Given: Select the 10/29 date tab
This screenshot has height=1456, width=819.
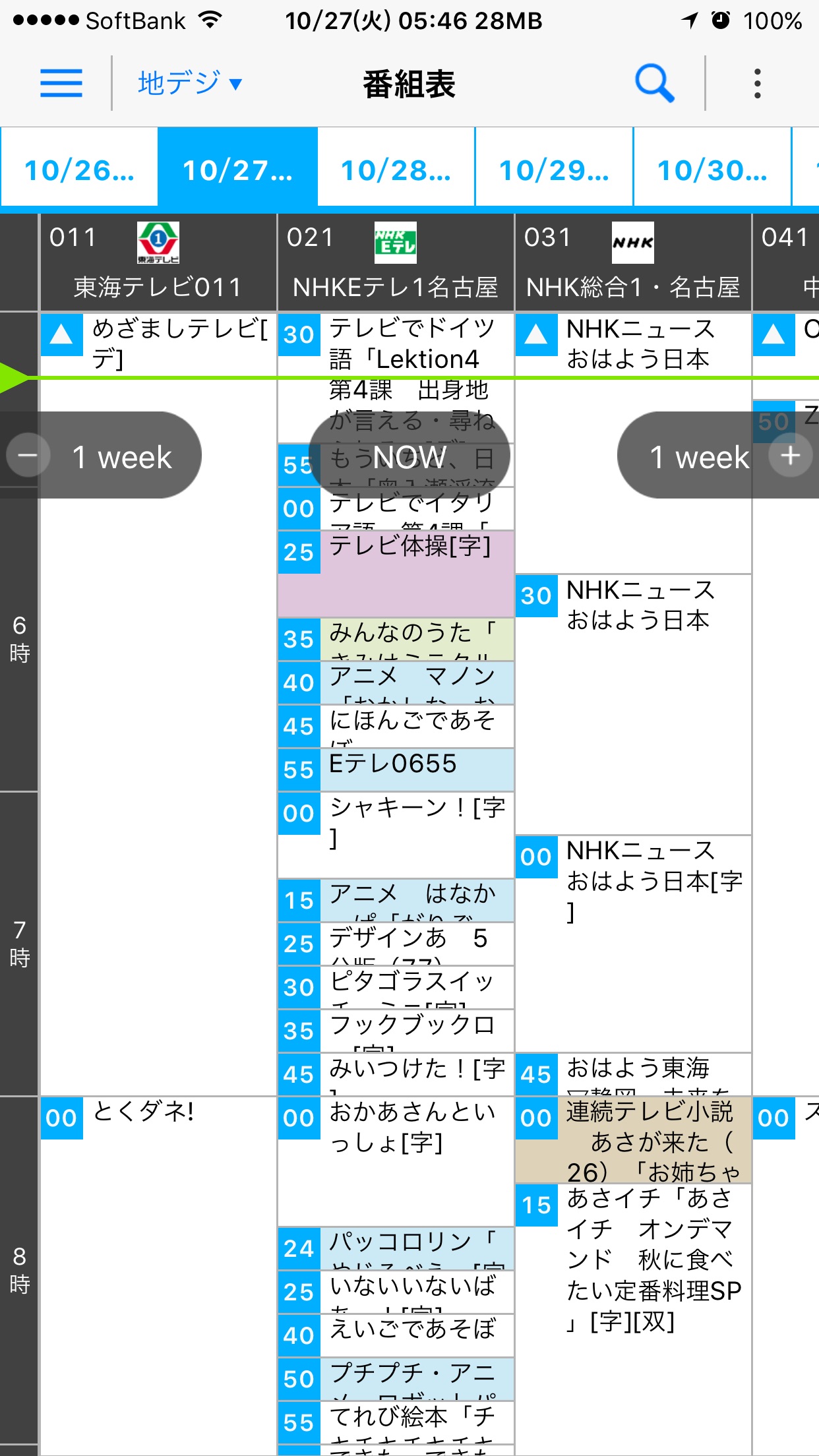Looking at the screenshot, I should pos(554,170).
